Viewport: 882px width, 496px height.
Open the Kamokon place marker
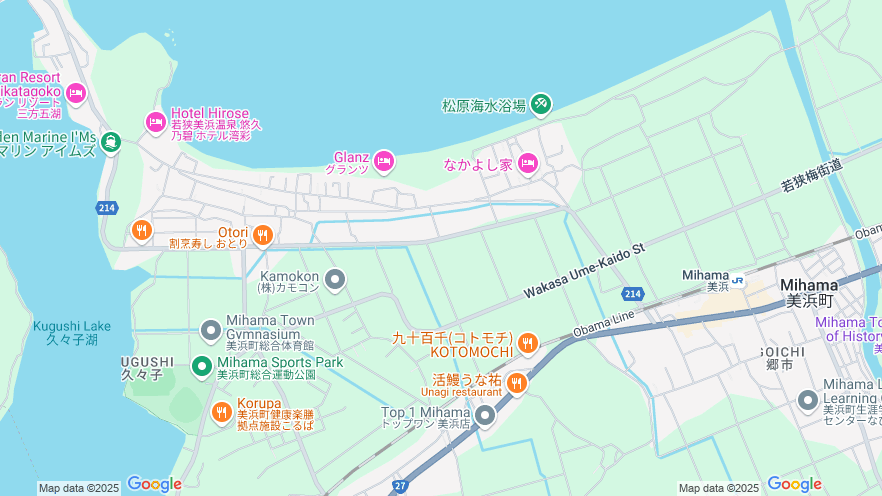click(x=335, y=279)
